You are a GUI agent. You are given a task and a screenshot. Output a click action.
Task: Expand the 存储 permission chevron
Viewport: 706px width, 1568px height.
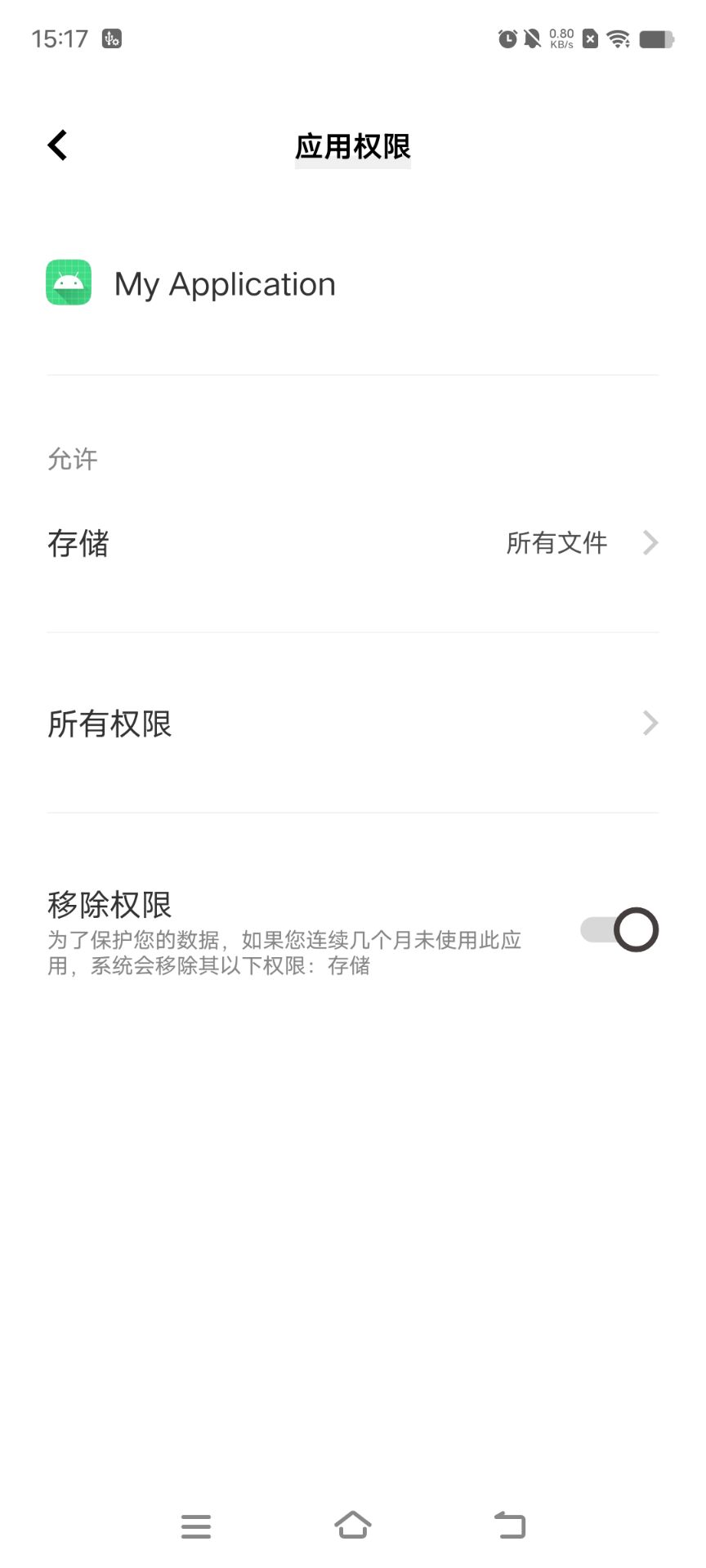coord(650,542)
